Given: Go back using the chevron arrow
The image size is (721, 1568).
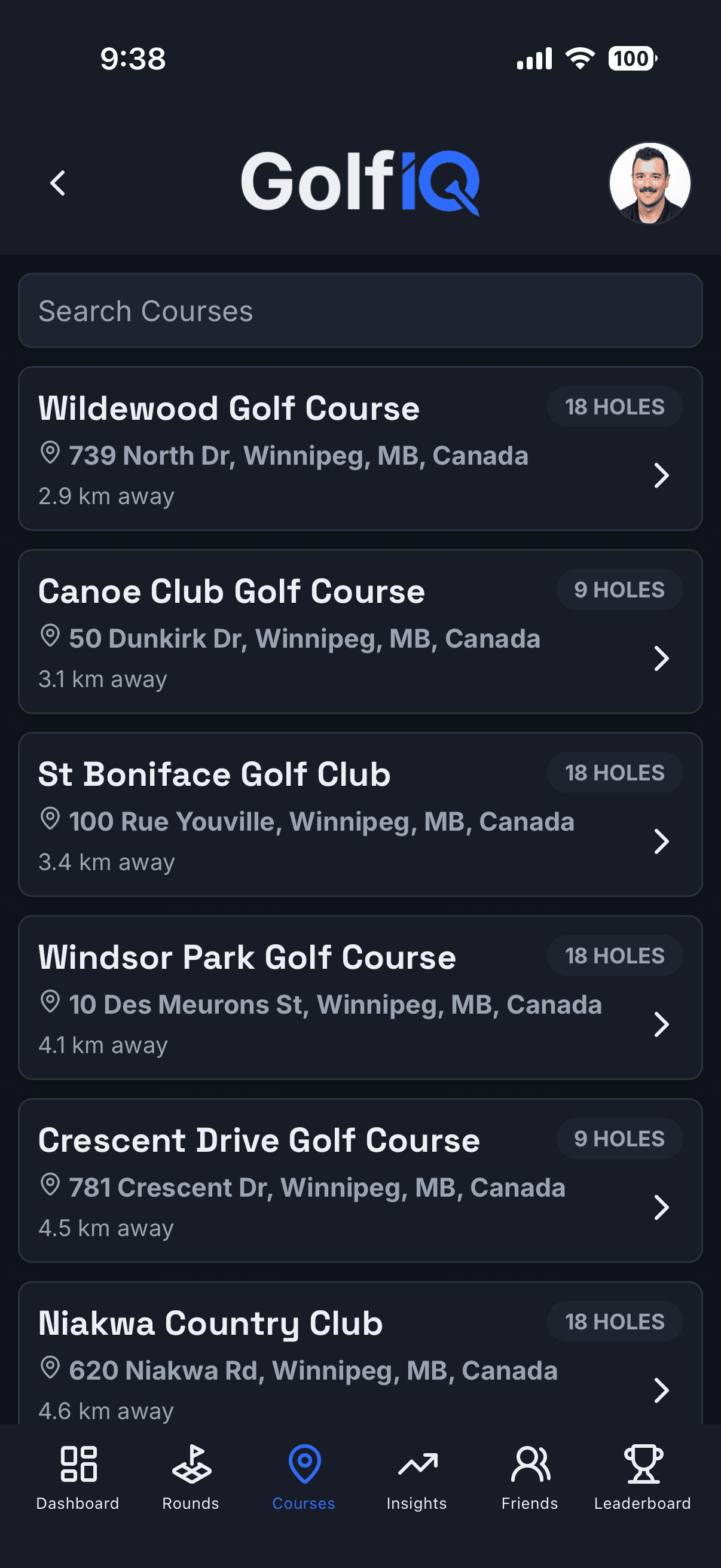Looking at the screenshot, I should click(58, 182).
